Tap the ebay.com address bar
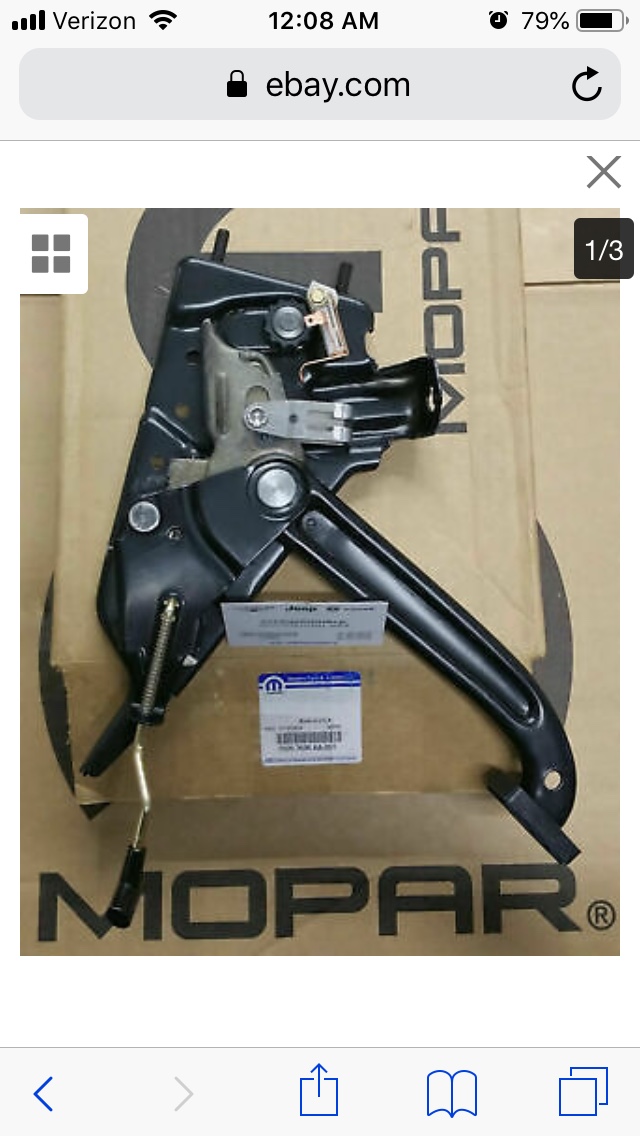Screen dimensions: 640x1136 pyautogui.click(x=320, y=84)
